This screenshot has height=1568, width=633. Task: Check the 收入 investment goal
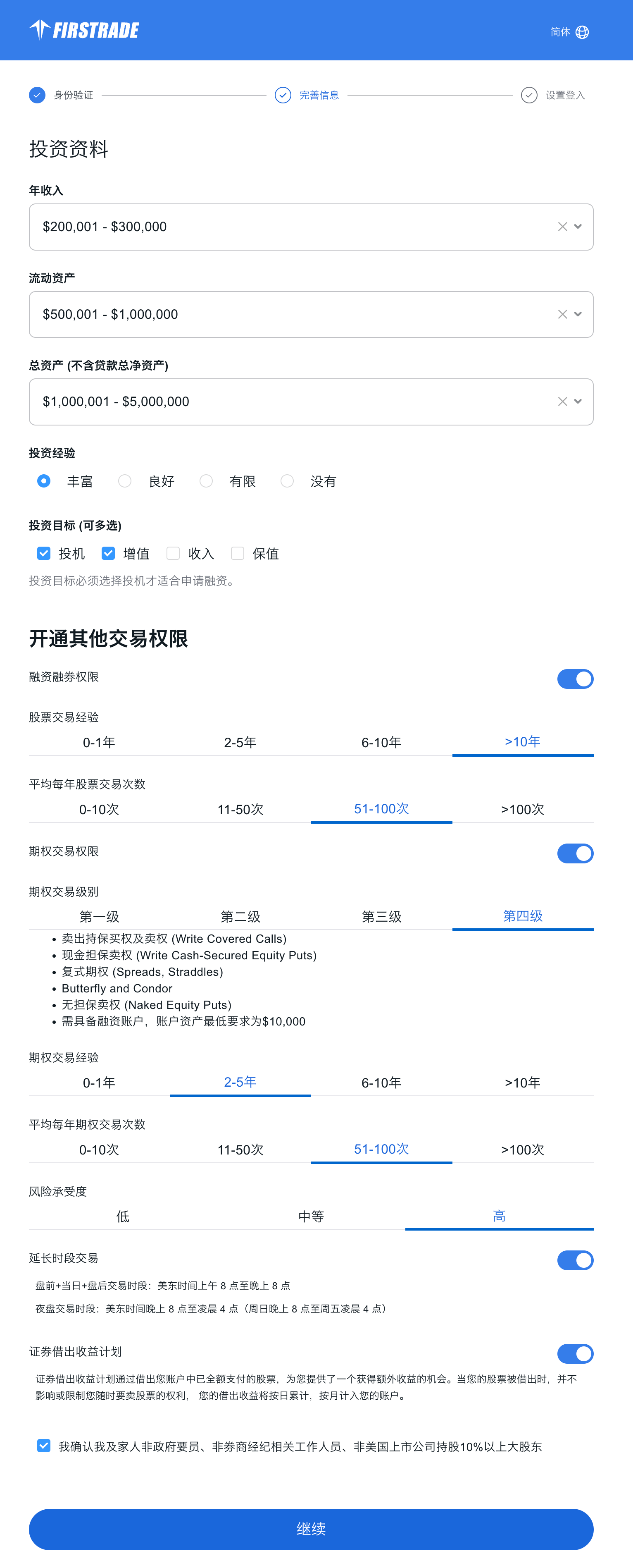tap(173, 553)
